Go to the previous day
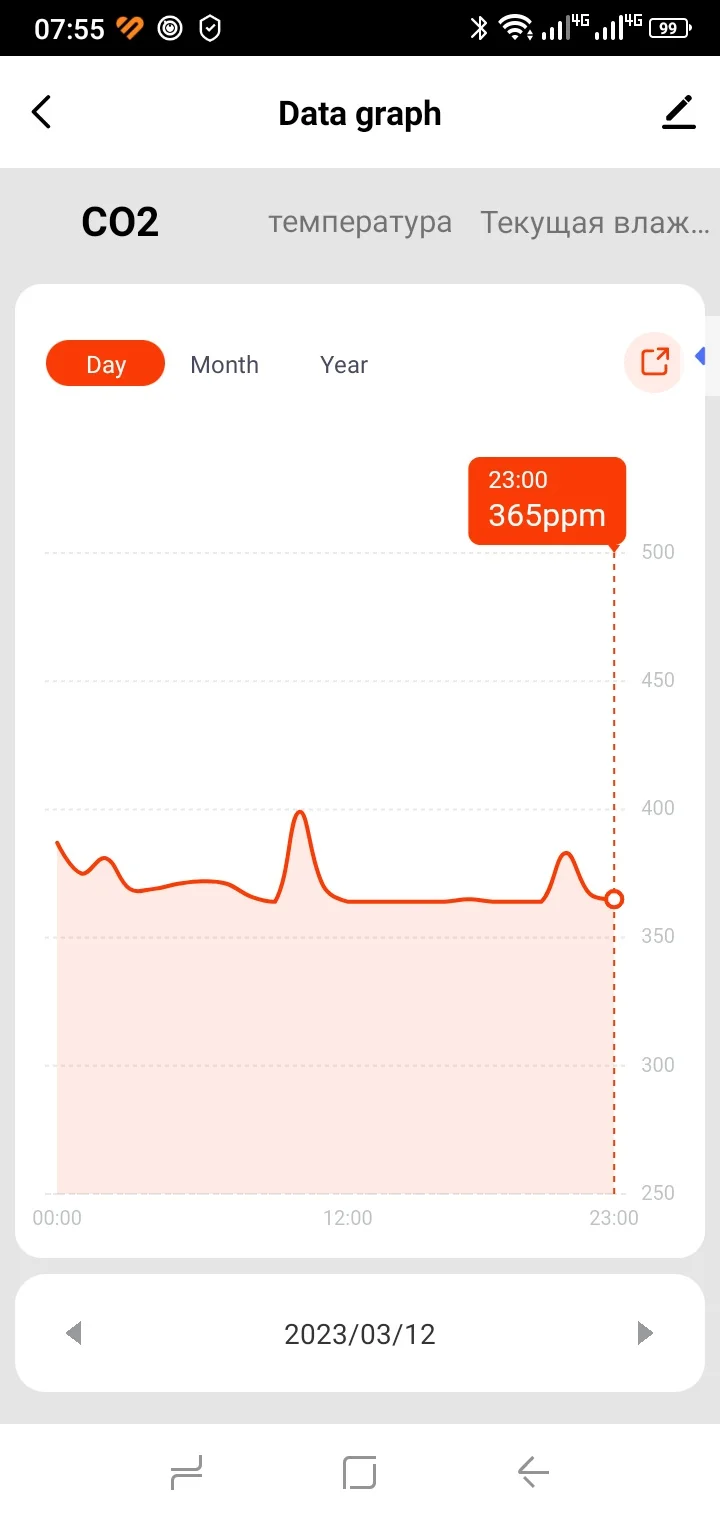Image resolution: width=720 pixels, height=1520 pixels. [73, 1333]
